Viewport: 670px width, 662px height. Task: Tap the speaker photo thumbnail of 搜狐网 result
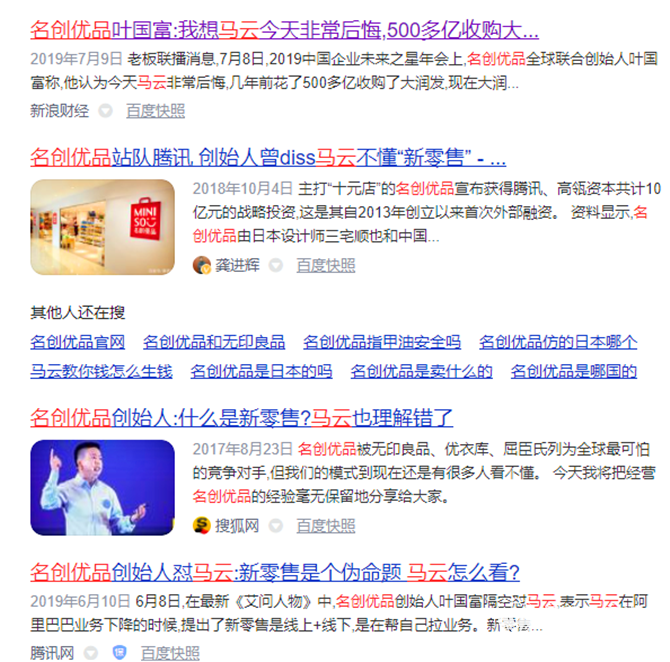102,487
